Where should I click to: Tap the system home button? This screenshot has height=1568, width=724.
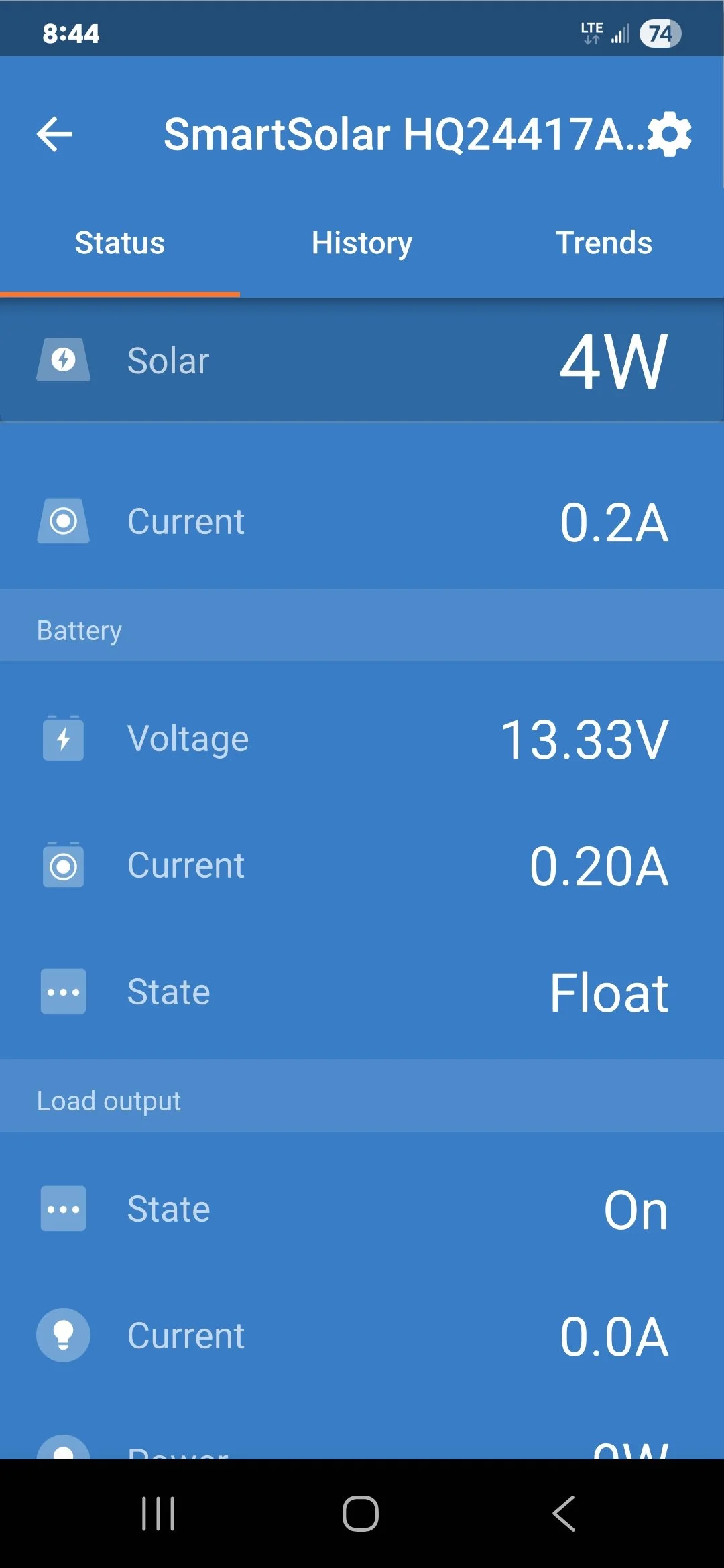tap(361, 1513)
